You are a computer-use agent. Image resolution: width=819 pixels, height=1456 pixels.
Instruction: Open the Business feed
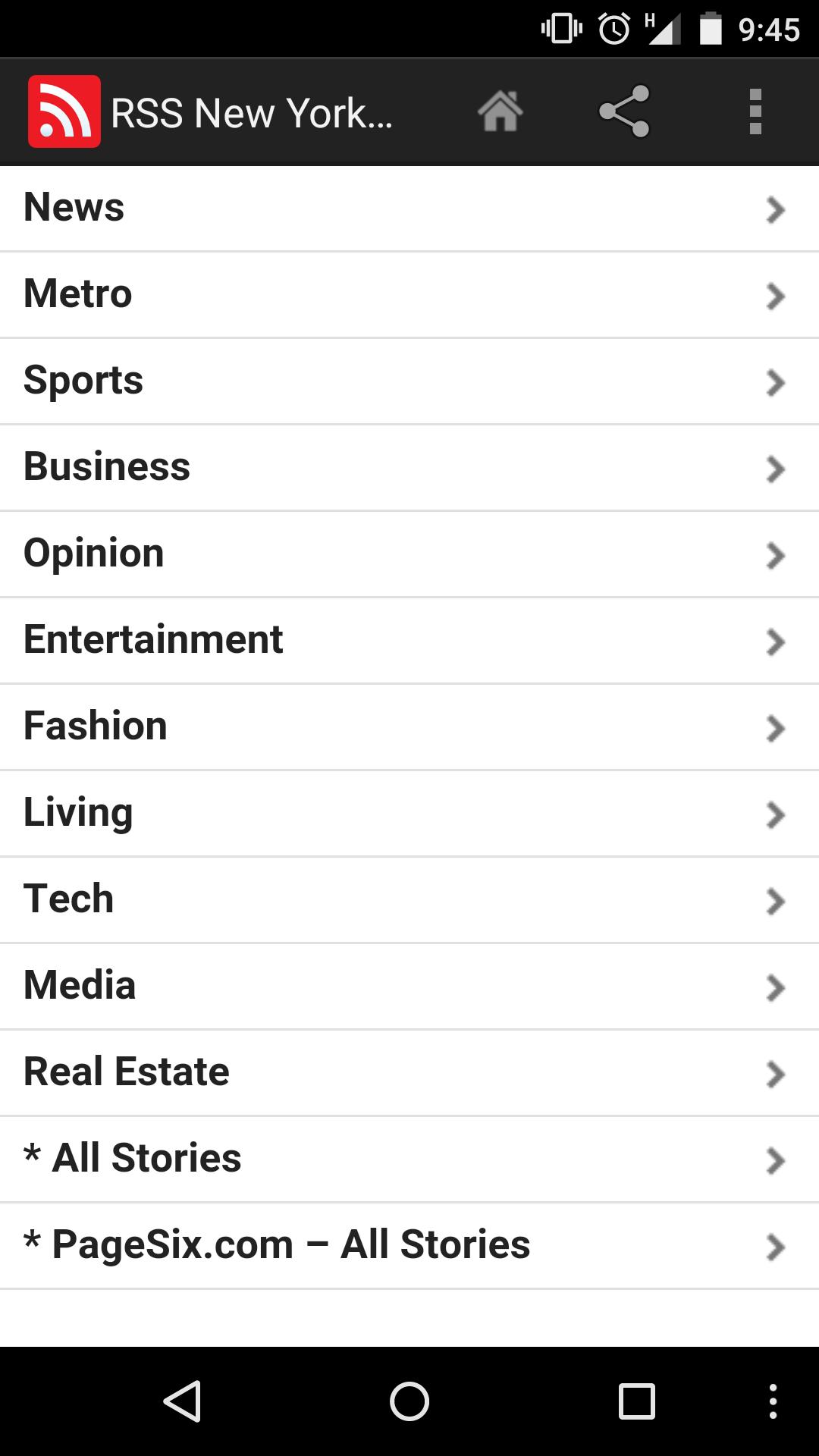(409, 468)
